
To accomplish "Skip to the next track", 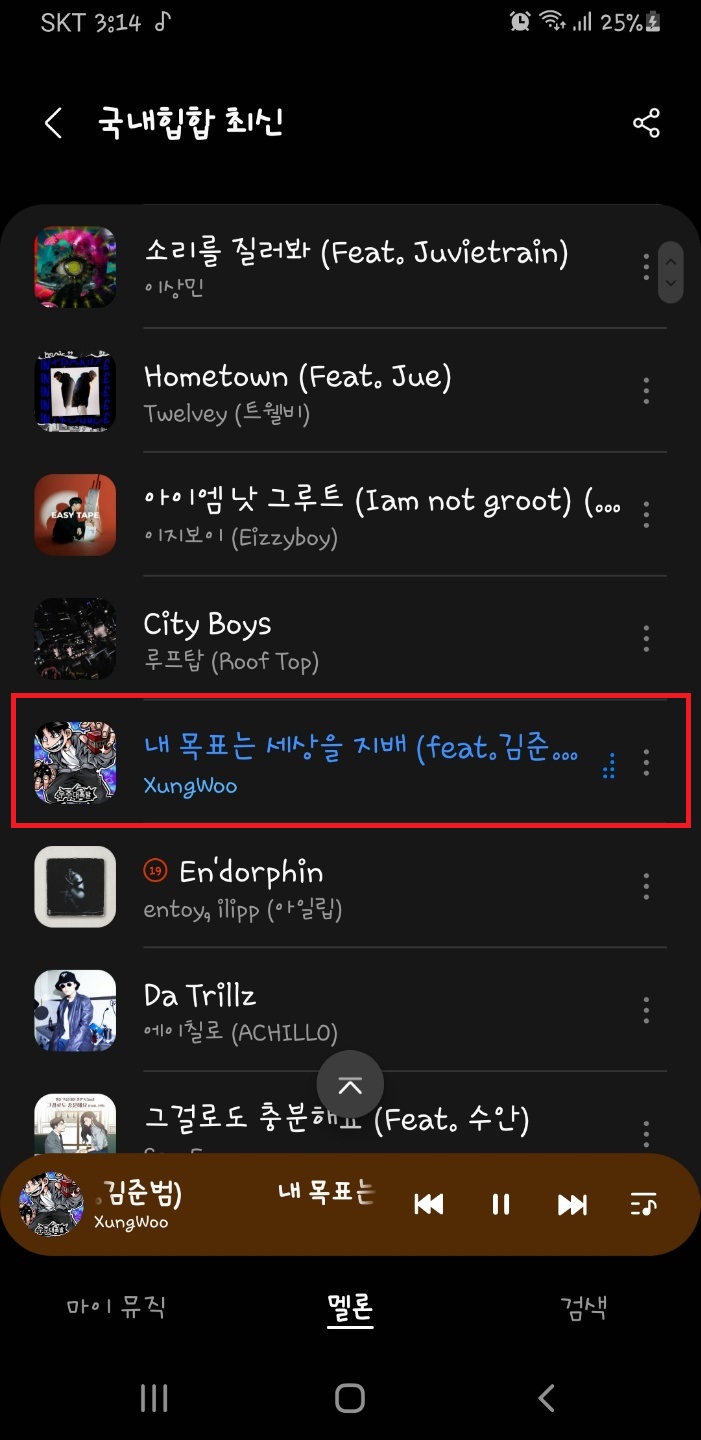I will [x=572, y=1204].
